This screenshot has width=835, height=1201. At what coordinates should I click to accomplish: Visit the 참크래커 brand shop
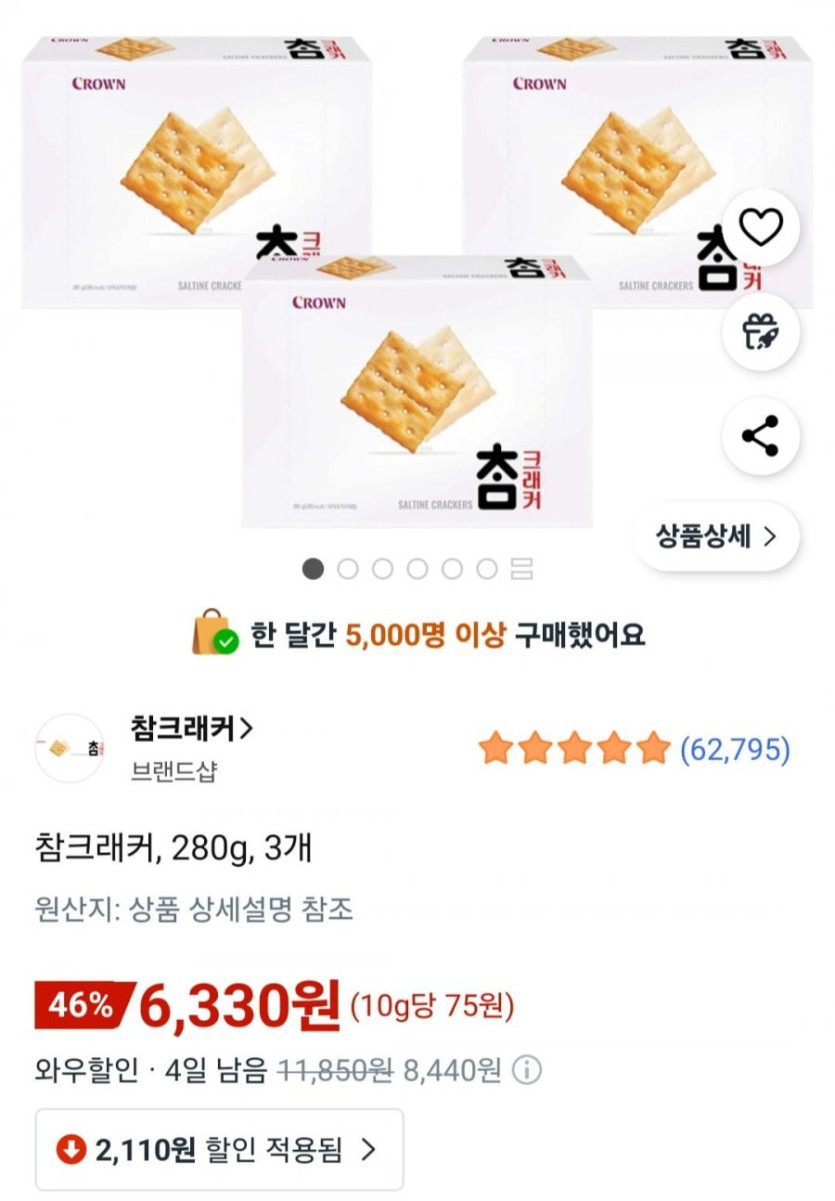[191, 729]
